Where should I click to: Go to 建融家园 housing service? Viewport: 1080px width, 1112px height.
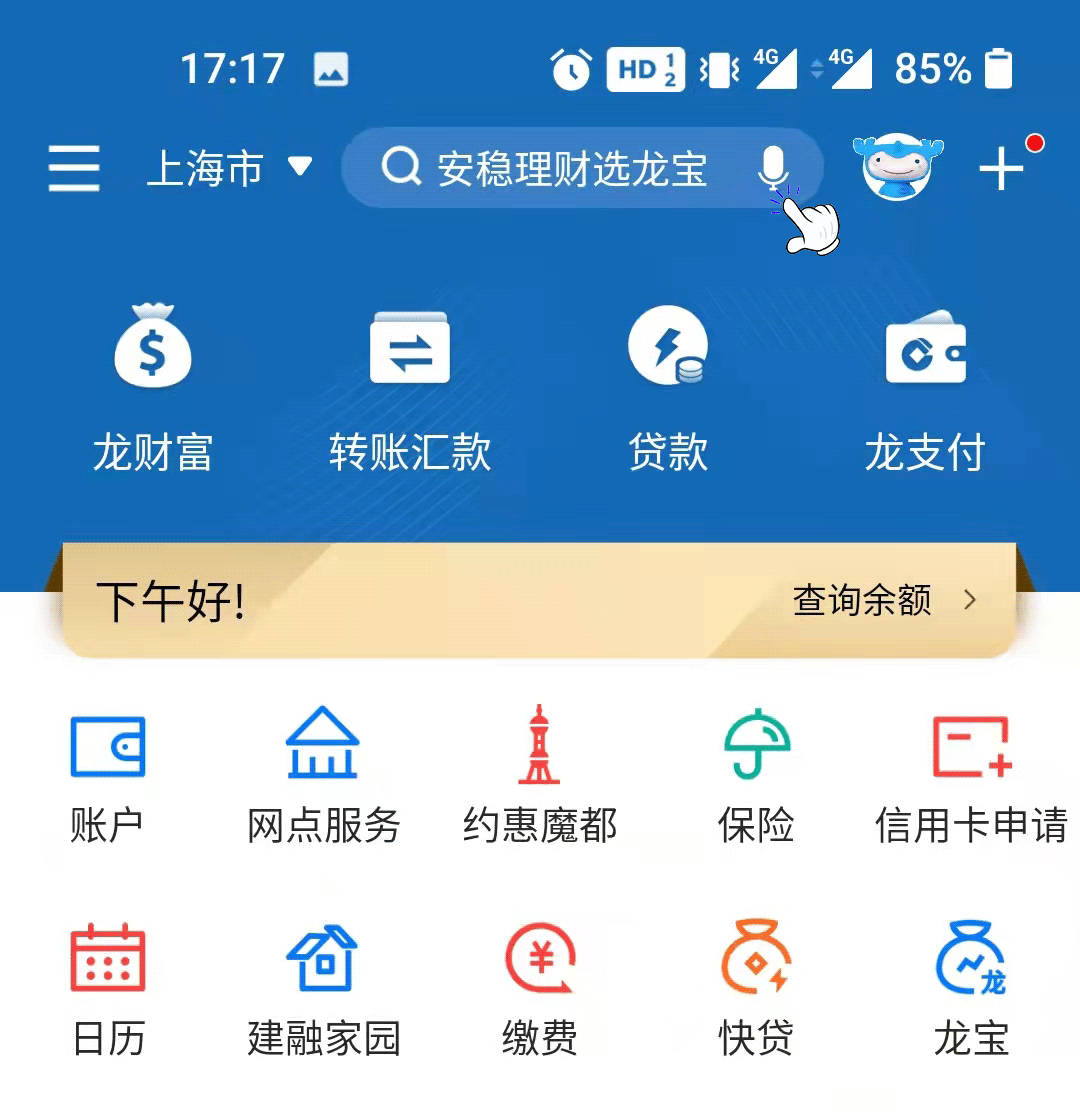point(323,988)
